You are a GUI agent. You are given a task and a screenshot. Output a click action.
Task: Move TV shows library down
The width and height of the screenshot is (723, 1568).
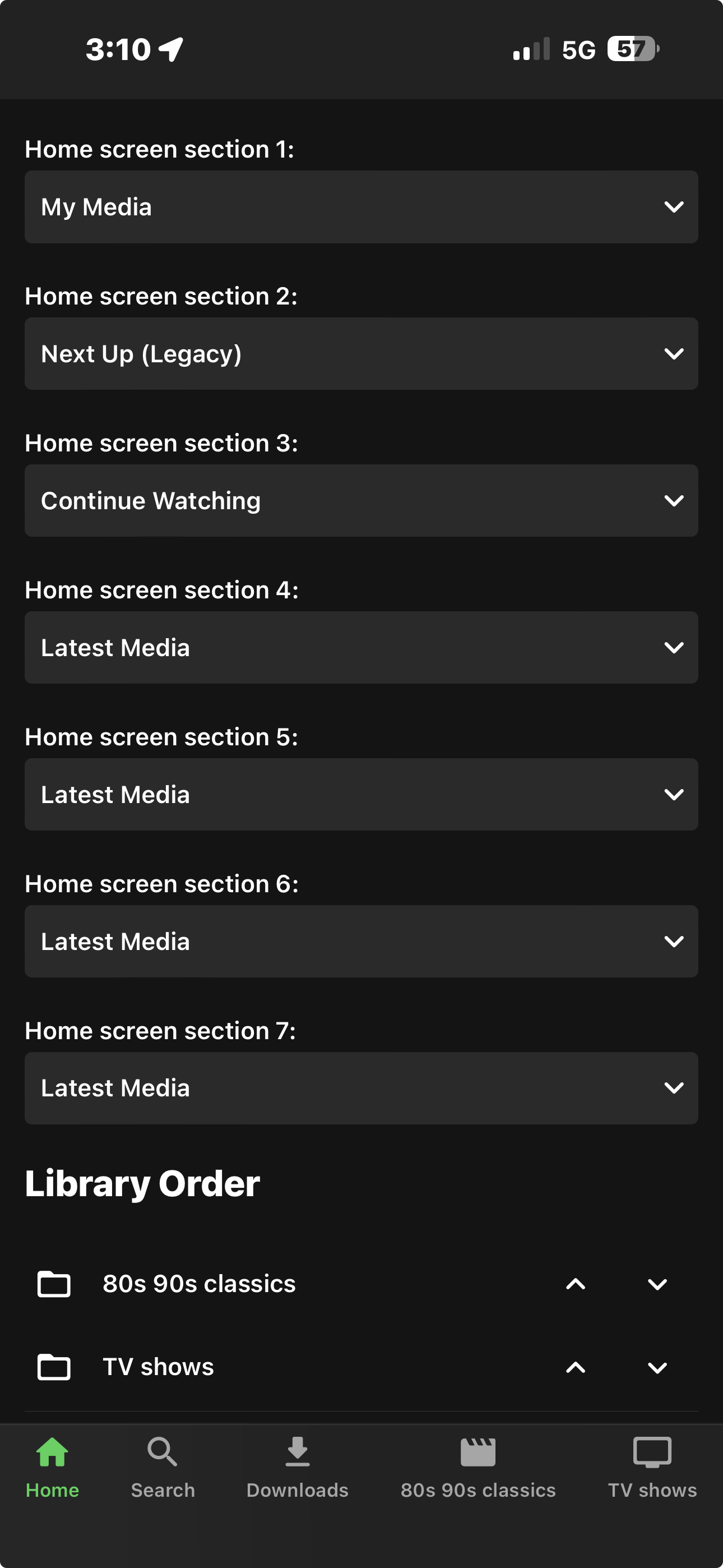(x=657, y=1367)
